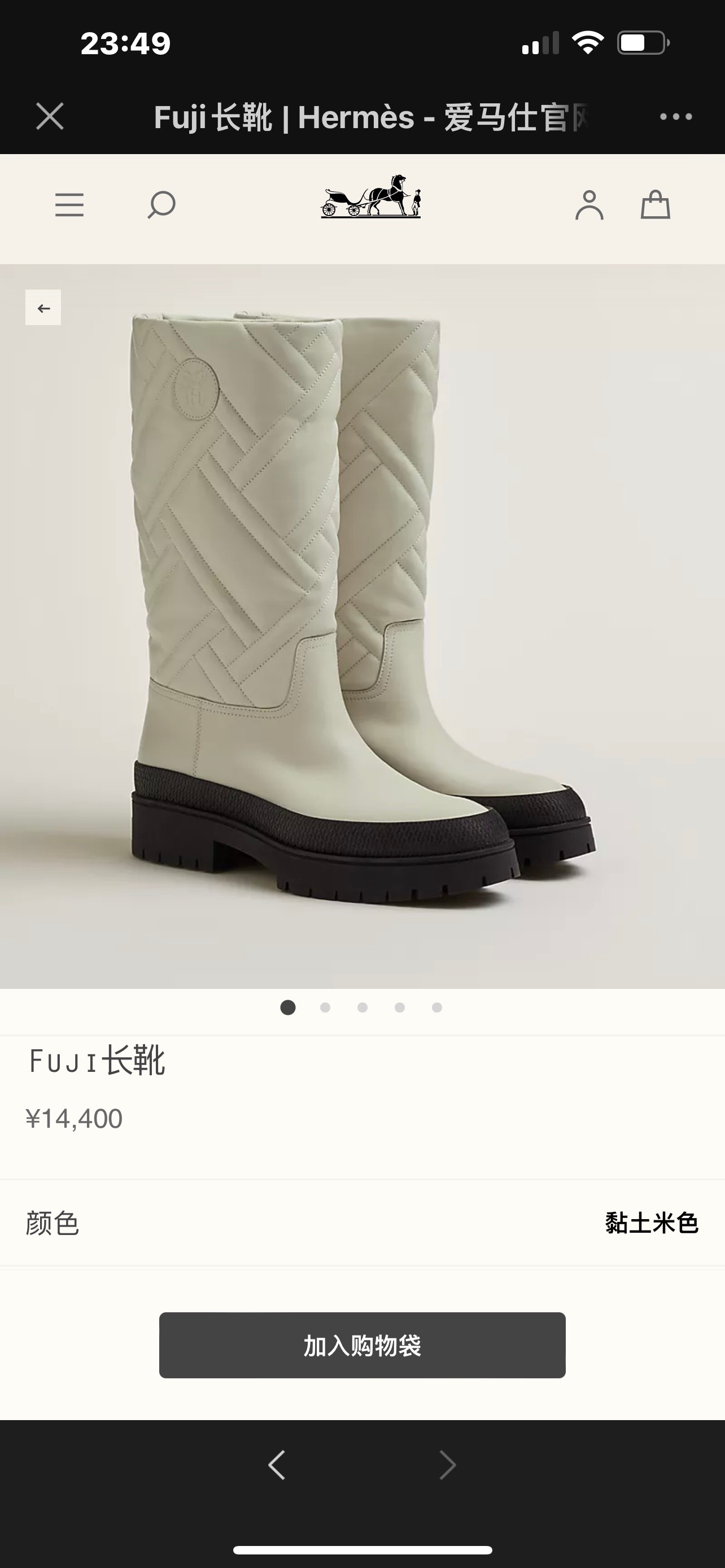Tap 加入购物袋 to add to bag

click(x=362, y=1345)
